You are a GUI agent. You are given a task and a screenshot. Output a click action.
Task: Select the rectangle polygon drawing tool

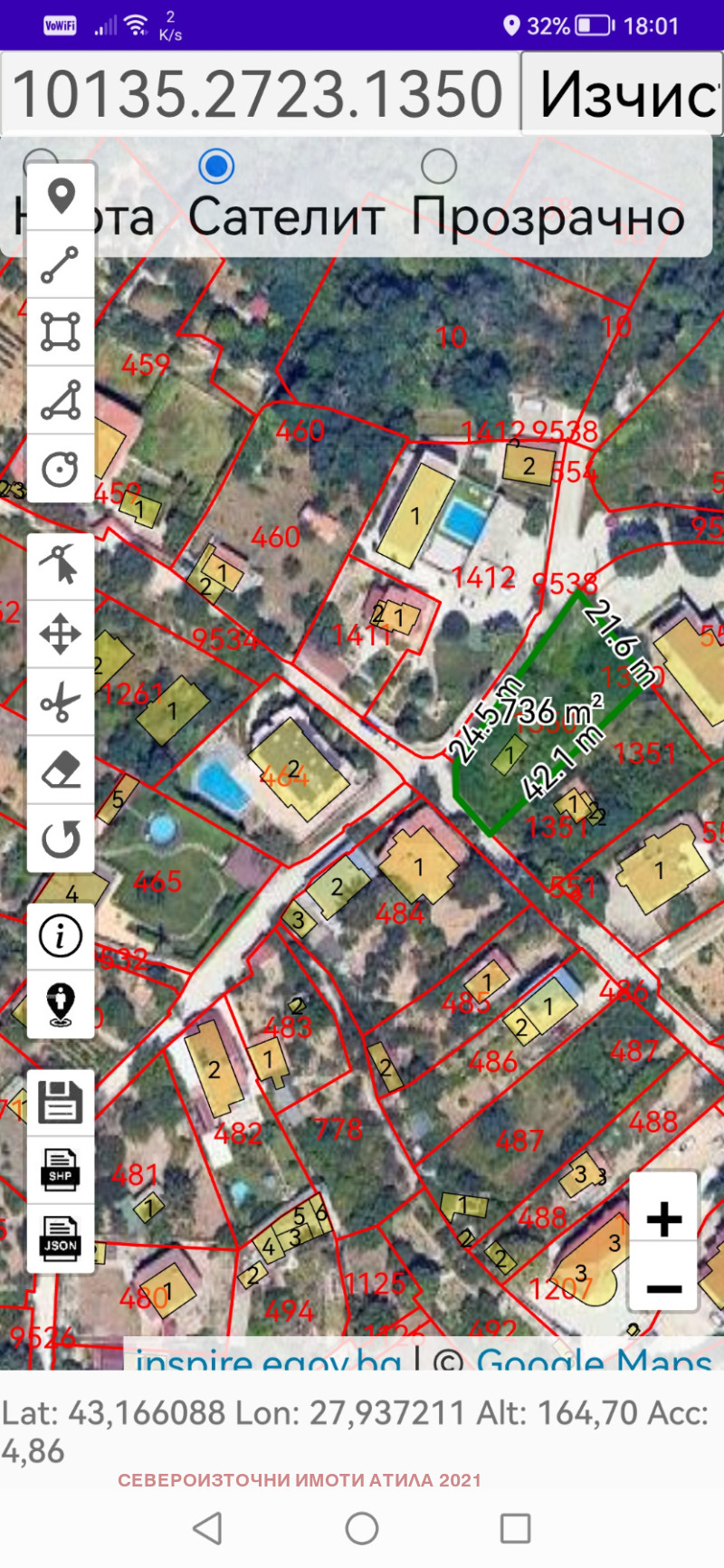click(x=61, y=333)
